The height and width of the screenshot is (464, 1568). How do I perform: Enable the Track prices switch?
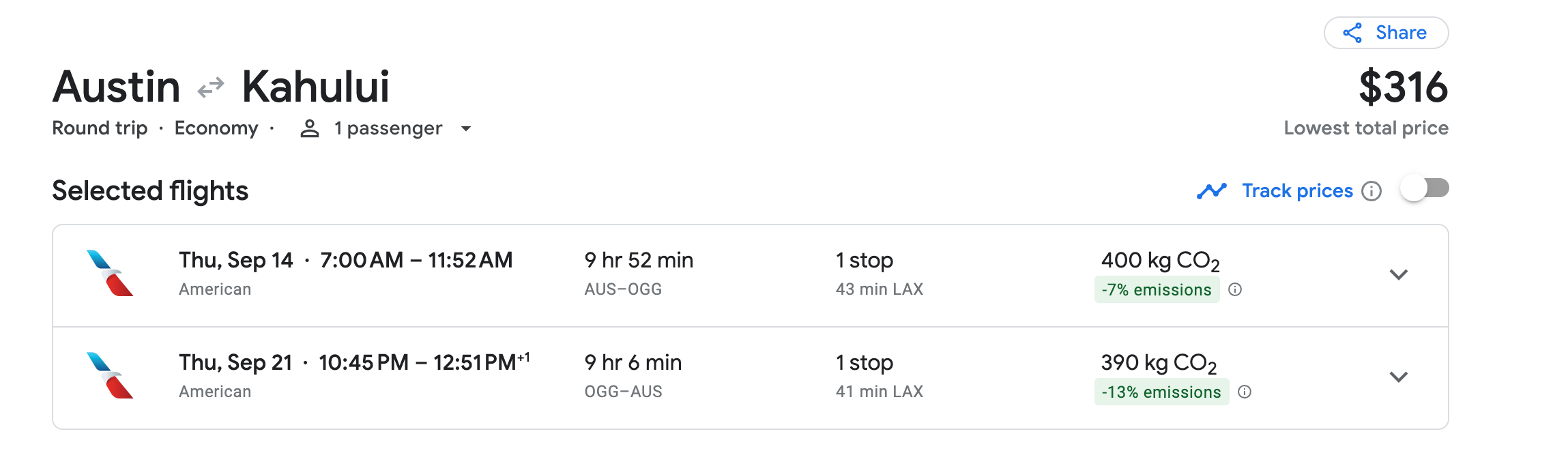point(1424,189)
